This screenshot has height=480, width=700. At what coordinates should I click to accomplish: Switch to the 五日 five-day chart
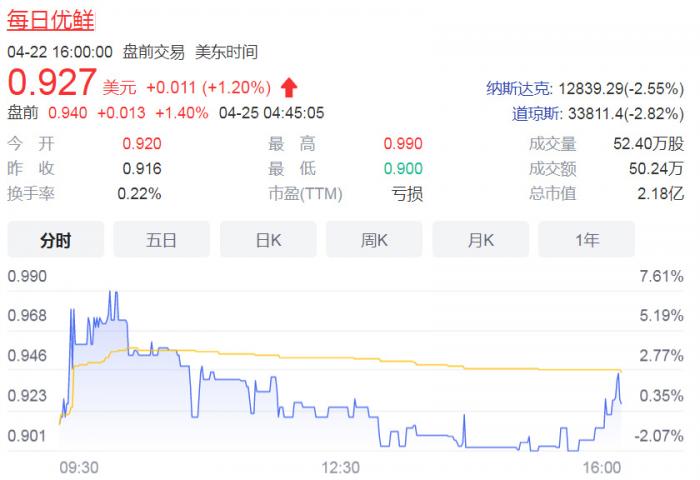[161, 240]
